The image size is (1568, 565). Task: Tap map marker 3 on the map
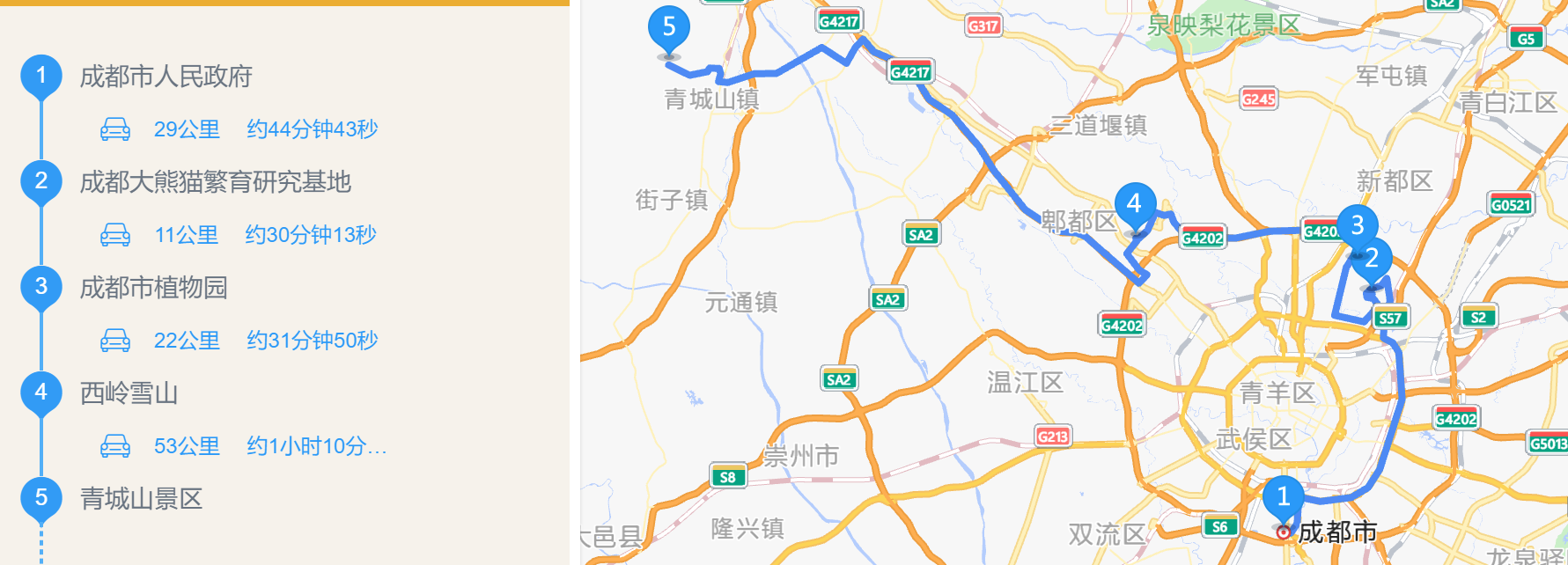pyautogui.click(x=1357, y=224)
